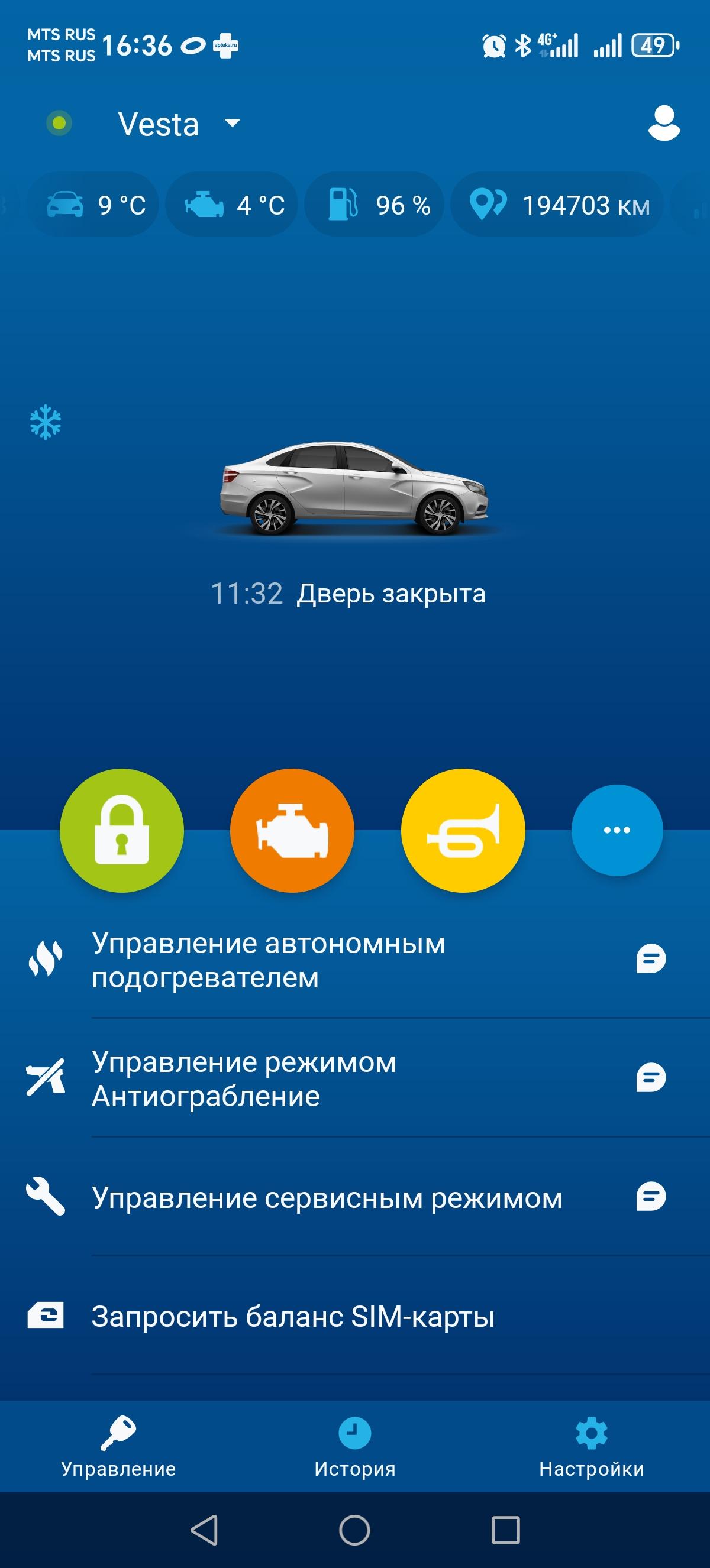
Task: Open Управление автономным подогревателем
Action: [268, 960]
